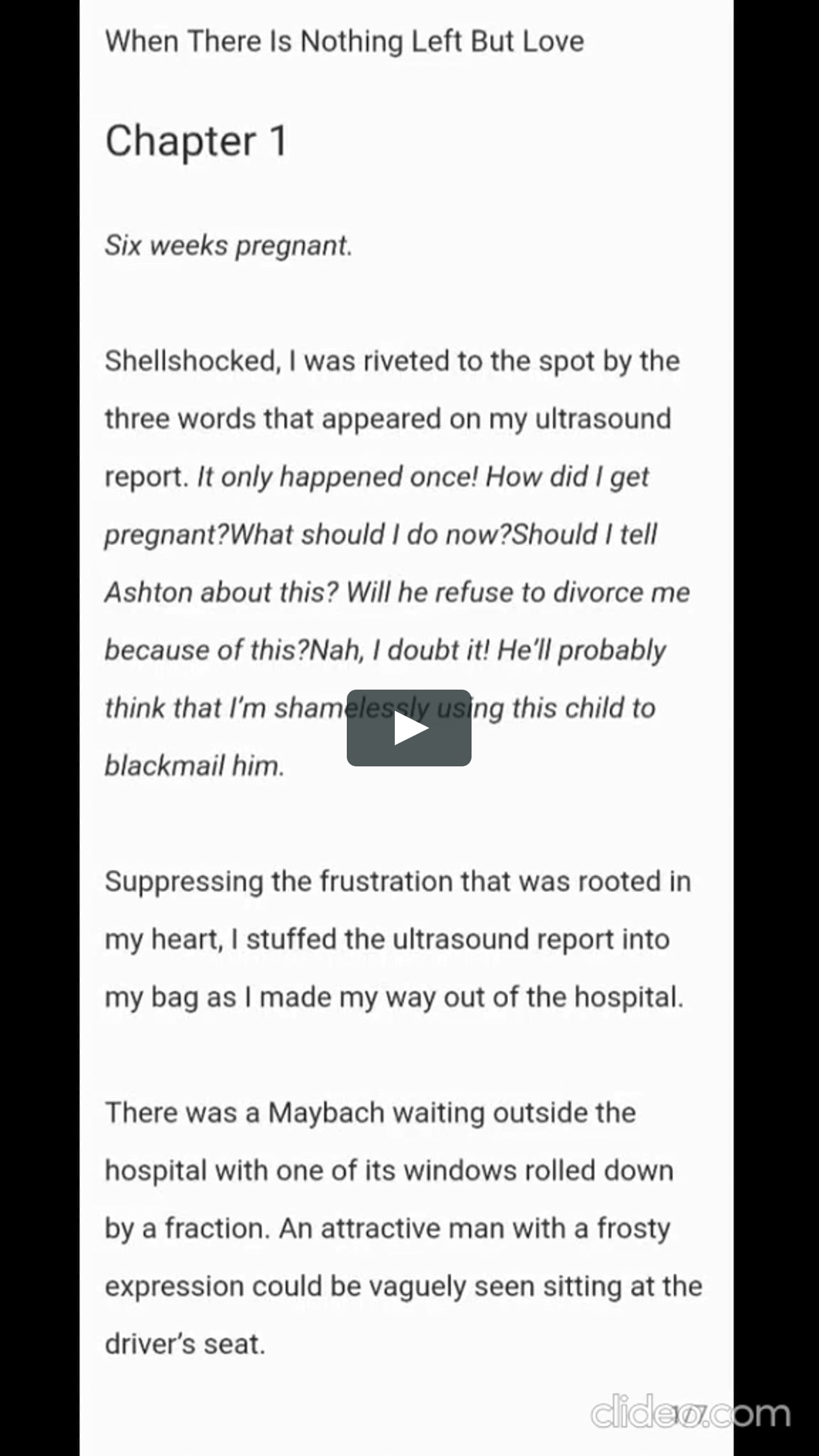Play the video of the novel chapter
The width and height of the screenshot is (819, 1456).
pos(409,728)
